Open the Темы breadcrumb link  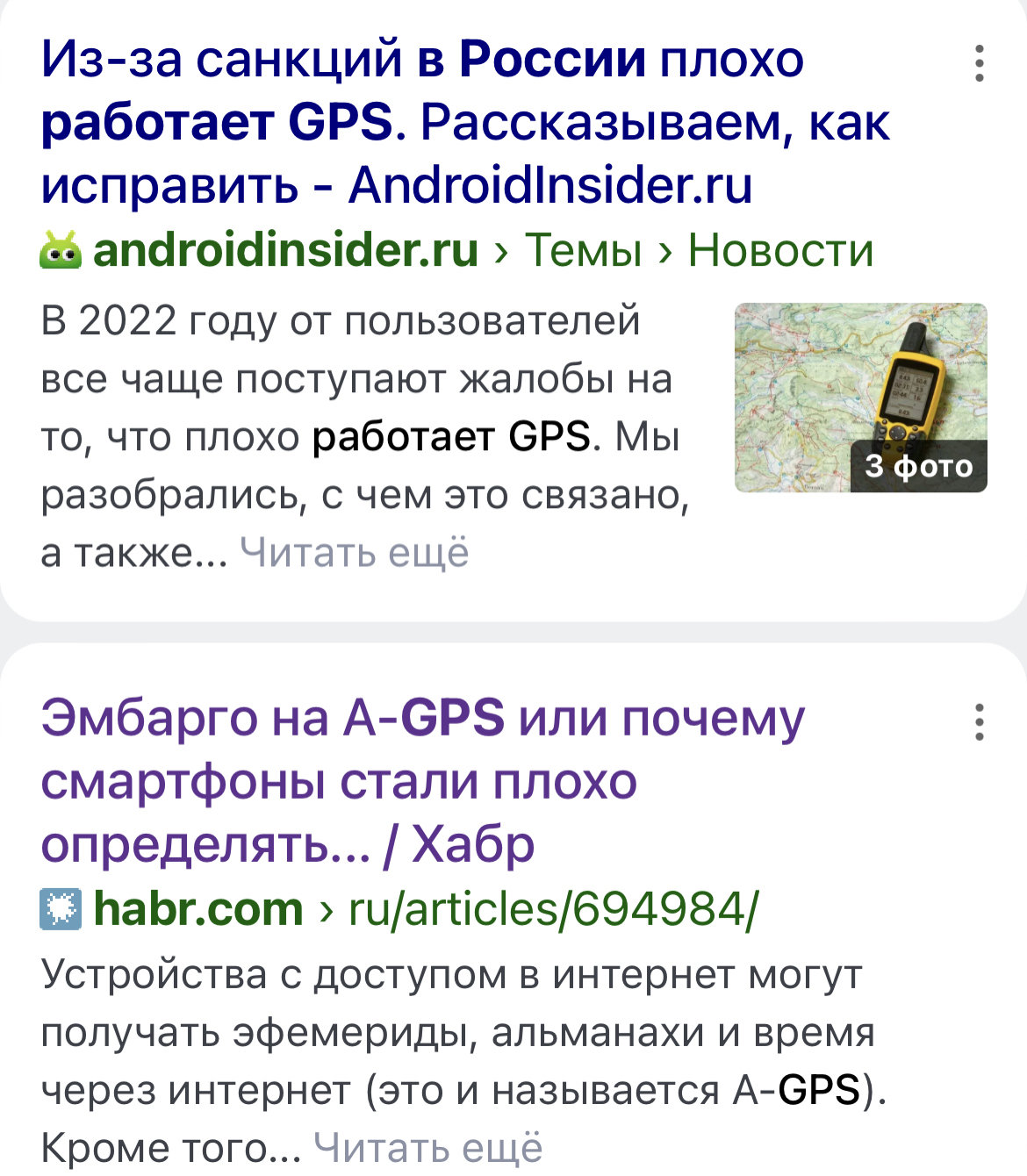point(583,251)
